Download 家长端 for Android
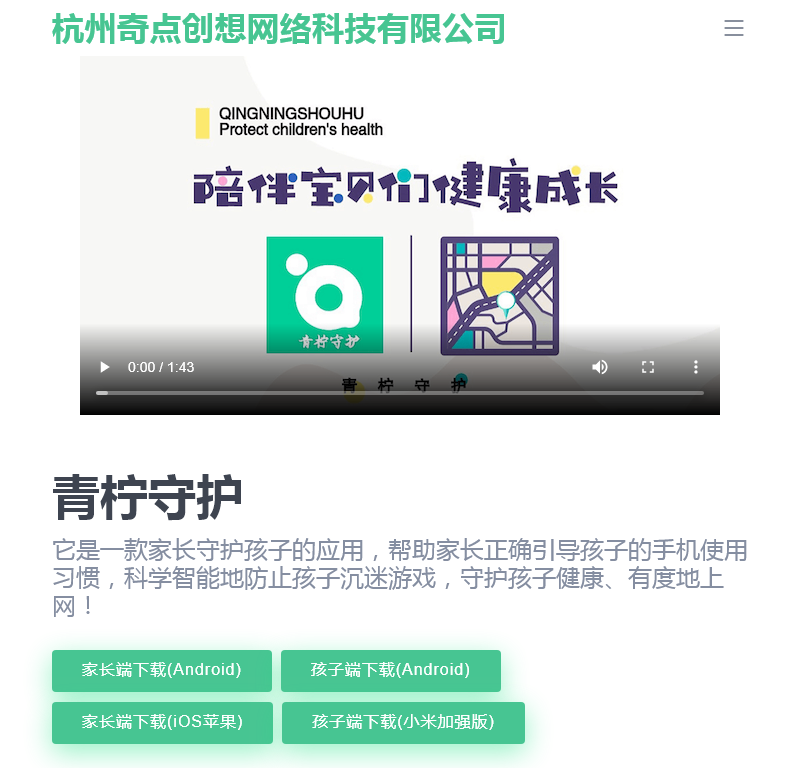This screenshot has width=800, height=768. coord(162,670)
